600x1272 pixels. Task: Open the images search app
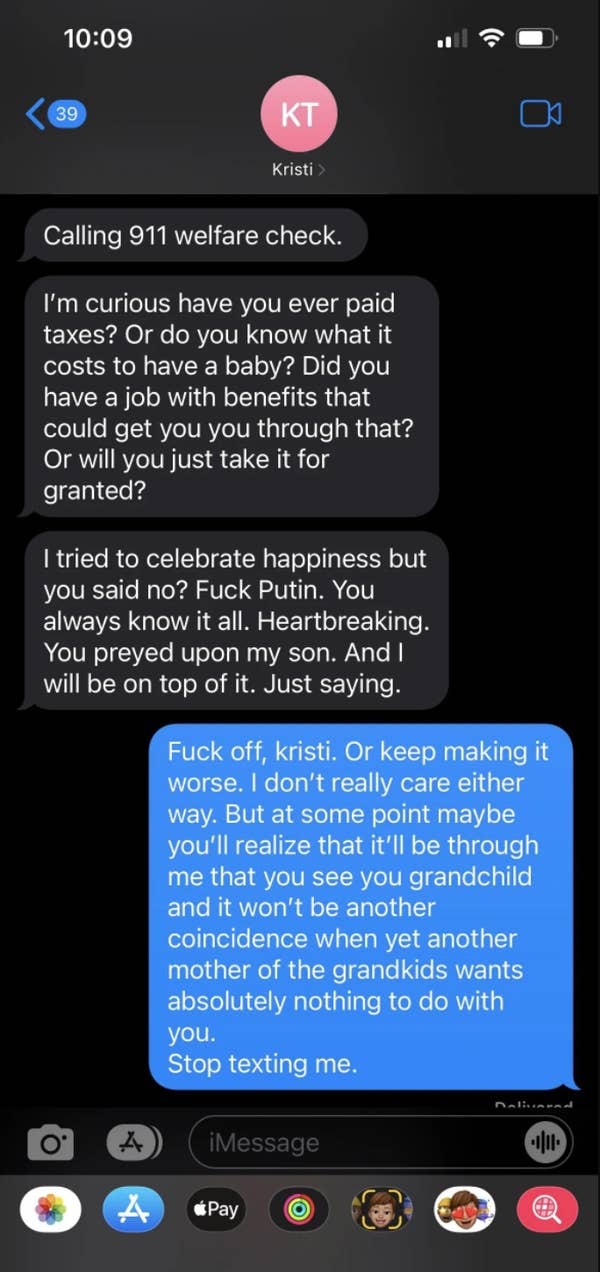point(547,1209)
